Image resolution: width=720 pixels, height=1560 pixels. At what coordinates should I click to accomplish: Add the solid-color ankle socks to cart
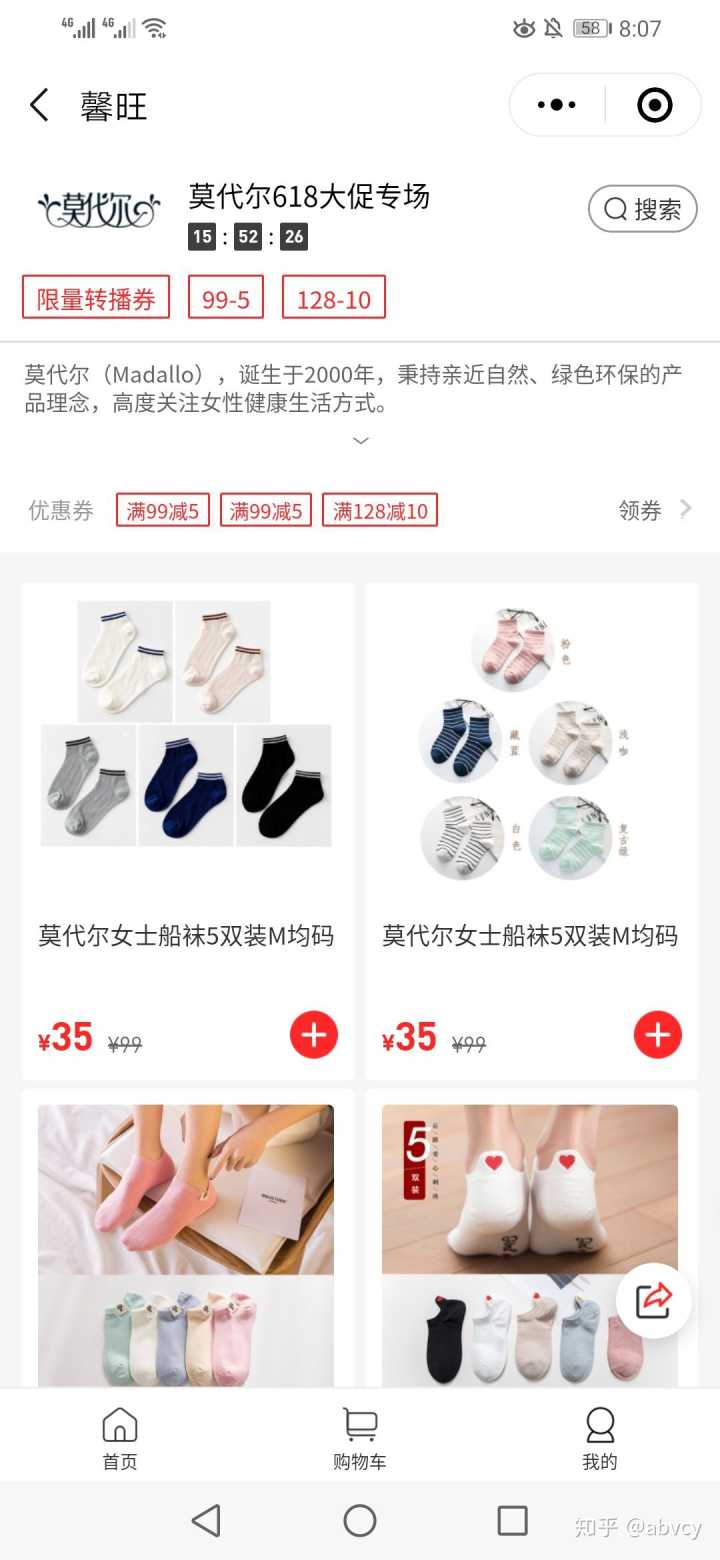point(314,1035)
